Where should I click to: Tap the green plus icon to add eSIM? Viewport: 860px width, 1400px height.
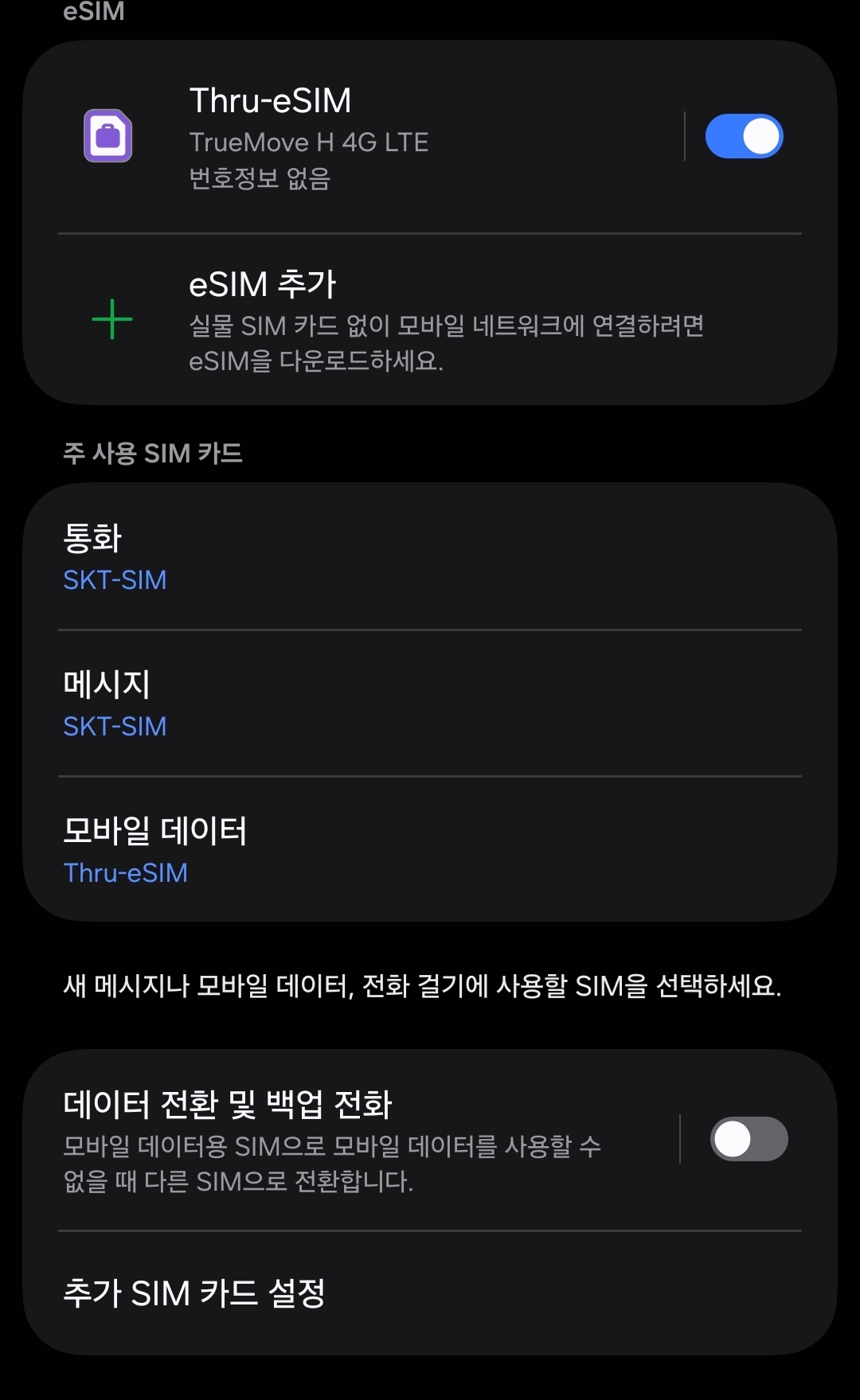(111, 319)
